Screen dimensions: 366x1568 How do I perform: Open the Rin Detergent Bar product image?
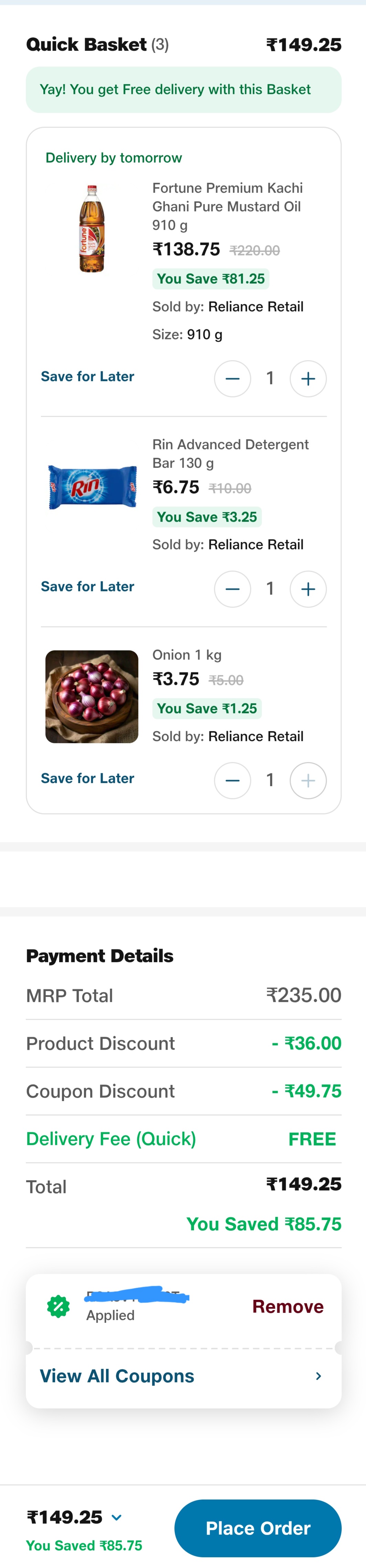pyautogui.click(x=92, y=486)
